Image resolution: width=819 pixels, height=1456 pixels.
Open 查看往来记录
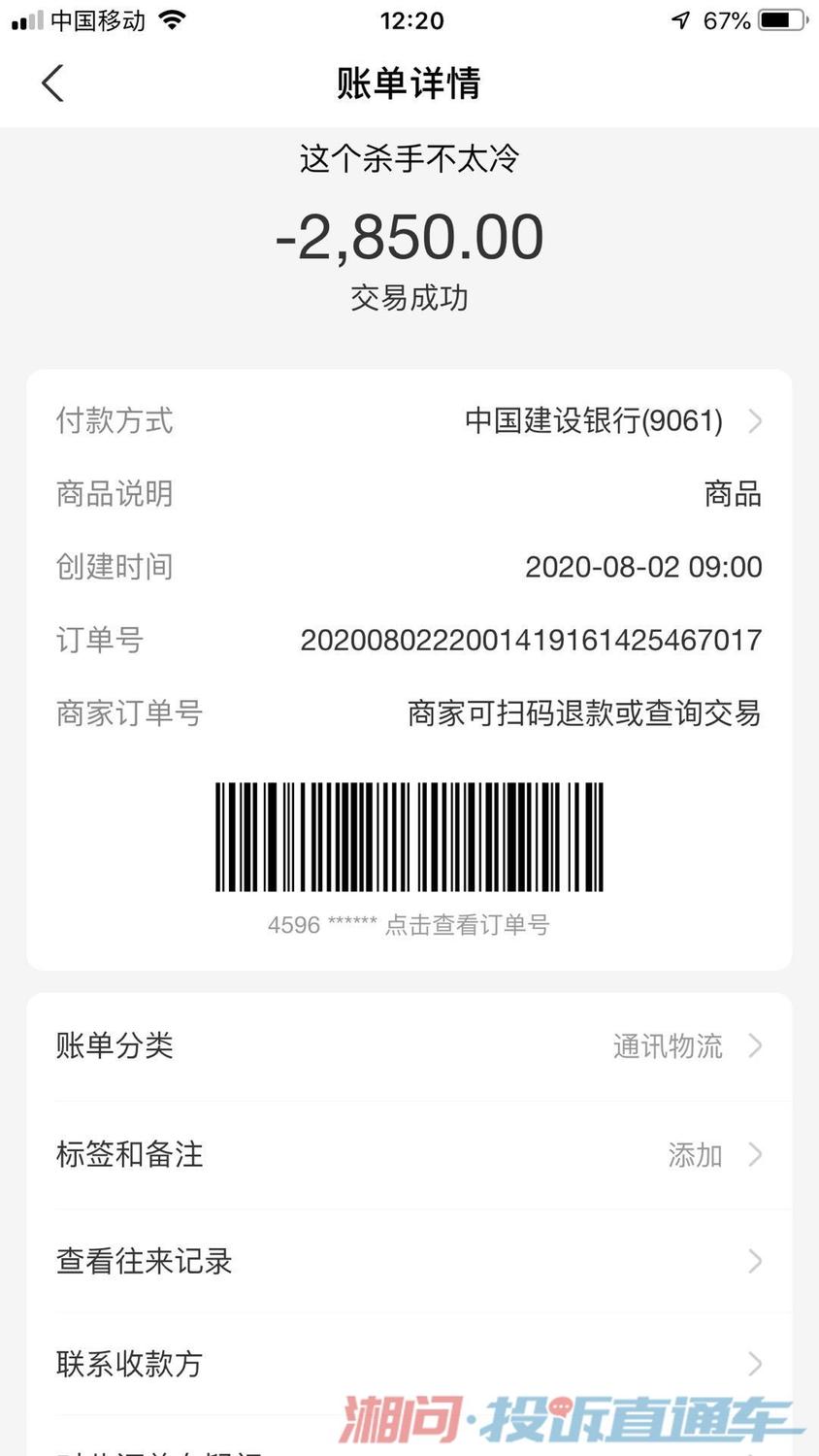[409, 1261]
